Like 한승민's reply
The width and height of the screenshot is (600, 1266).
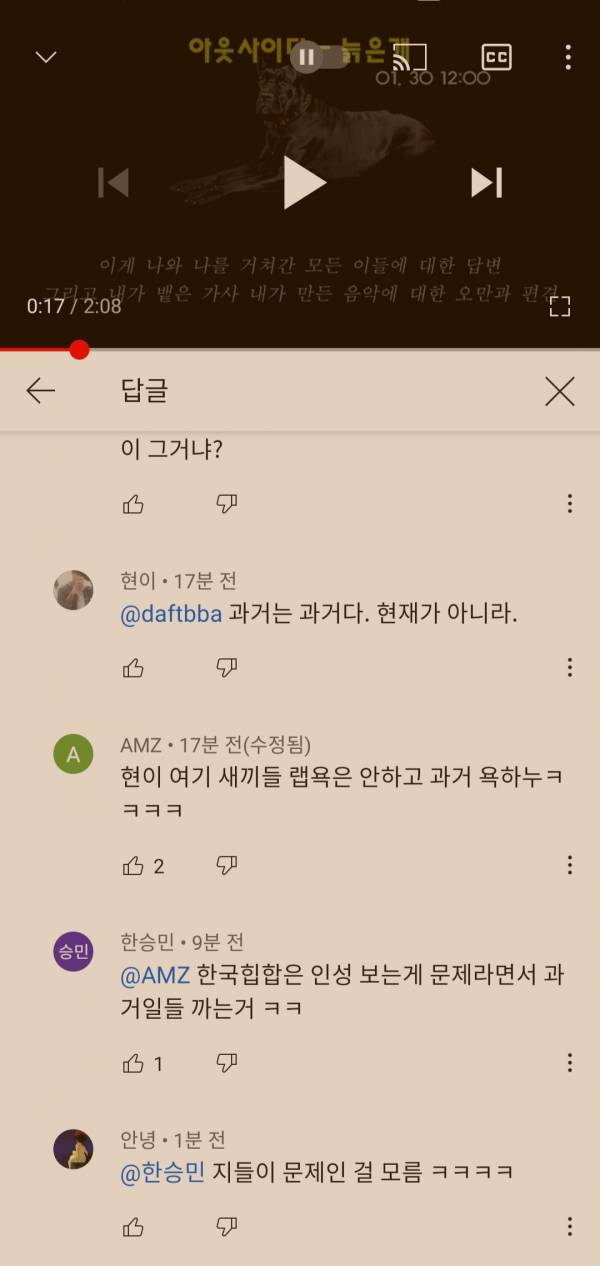pyautogui.click(x=133, y=1063)
